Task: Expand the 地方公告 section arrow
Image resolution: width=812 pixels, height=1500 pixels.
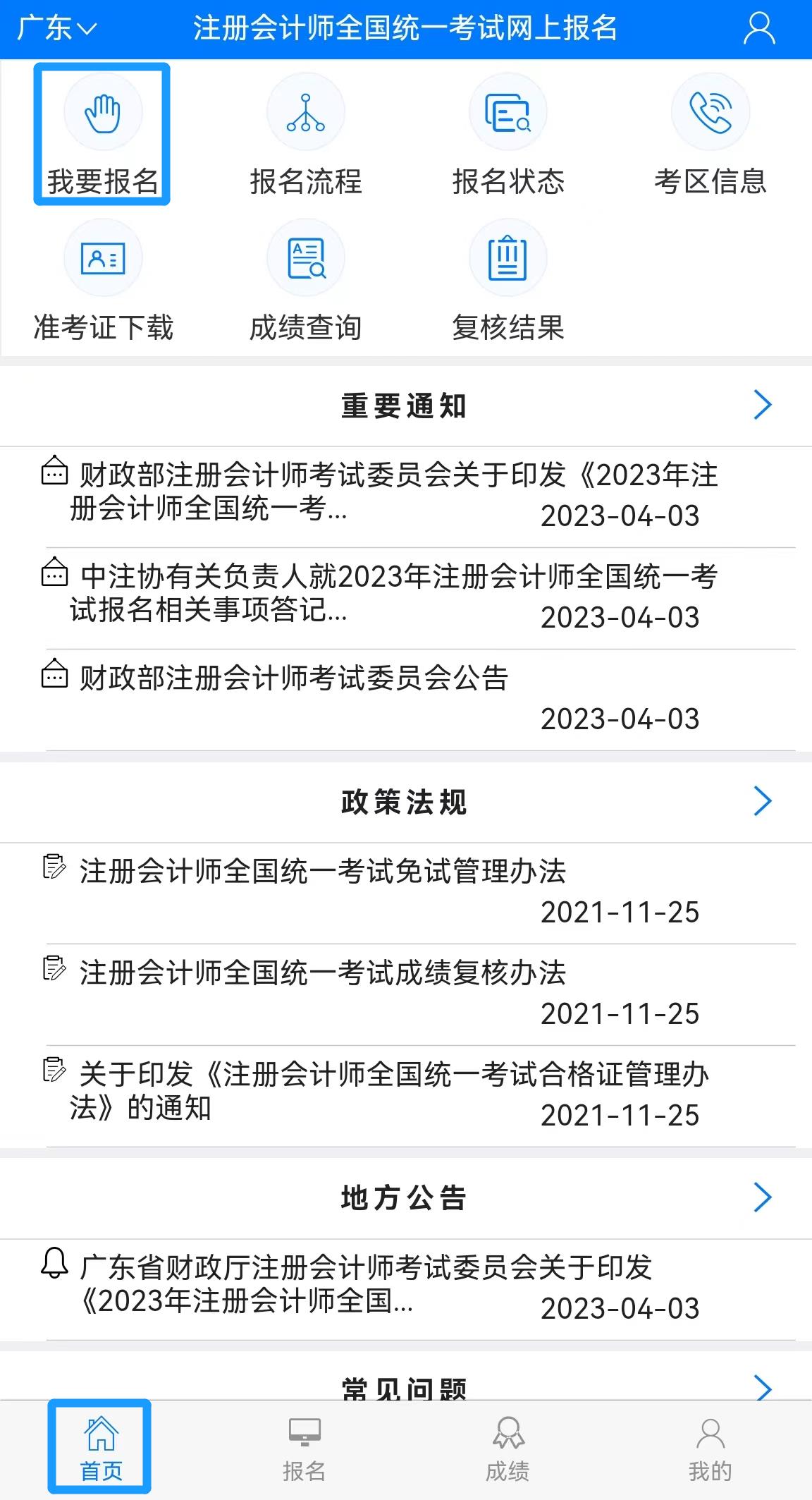Action: (x=763, y=1197)
